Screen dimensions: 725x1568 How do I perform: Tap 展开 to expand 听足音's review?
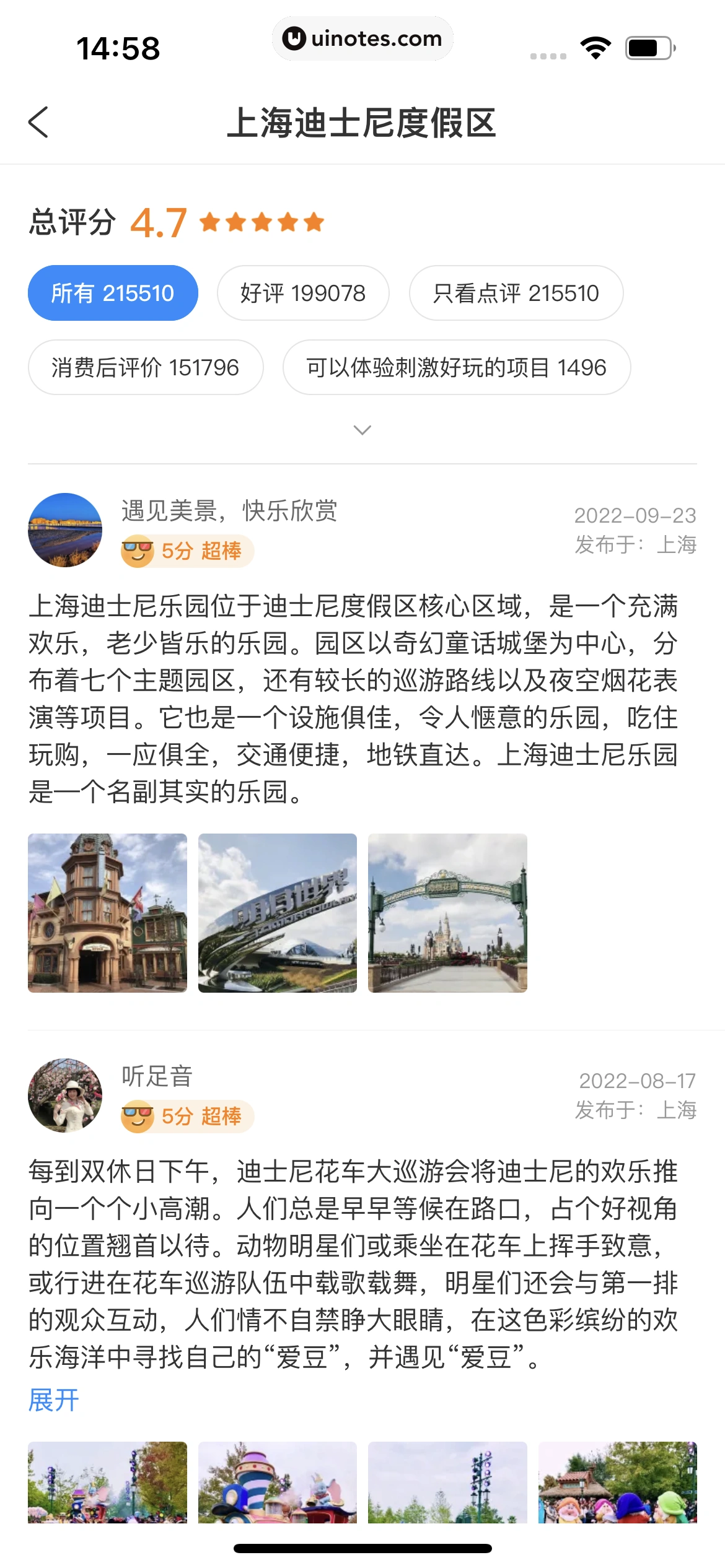pos(54,1400)
